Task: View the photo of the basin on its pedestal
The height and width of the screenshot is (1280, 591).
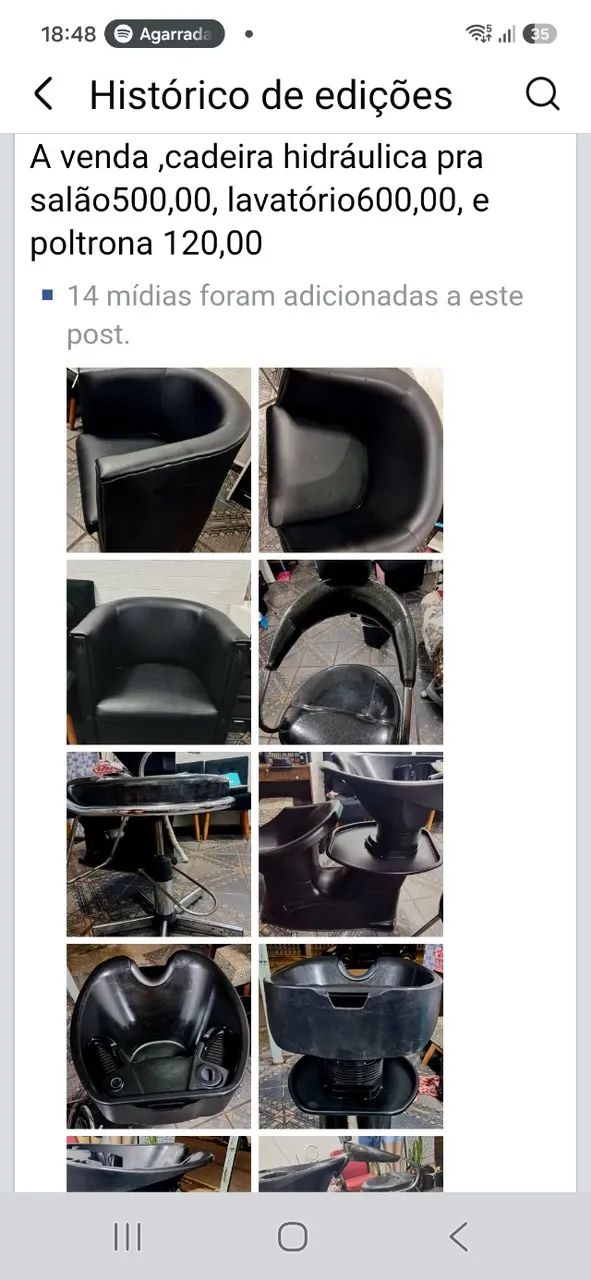Action: 351,1036
